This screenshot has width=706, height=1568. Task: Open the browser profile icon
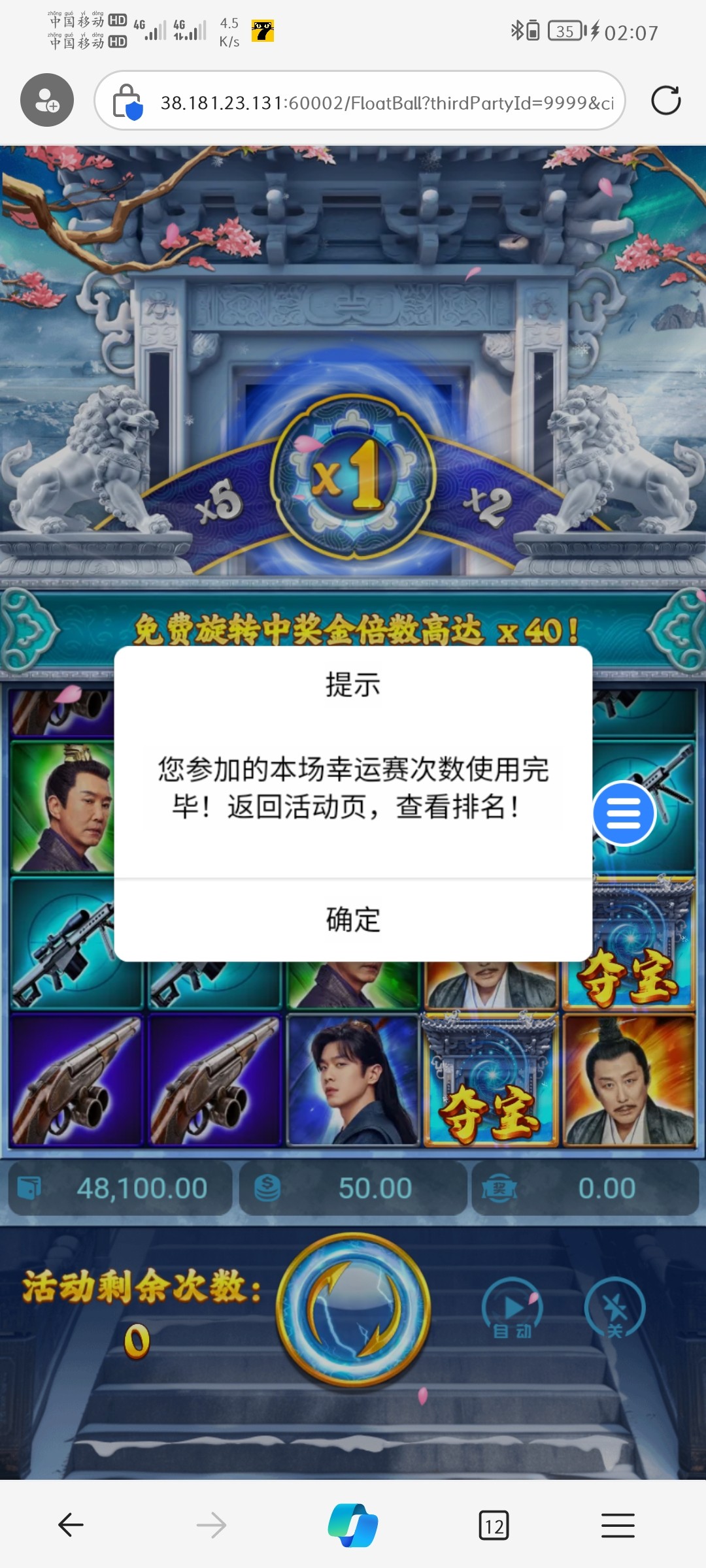(47, 101)
